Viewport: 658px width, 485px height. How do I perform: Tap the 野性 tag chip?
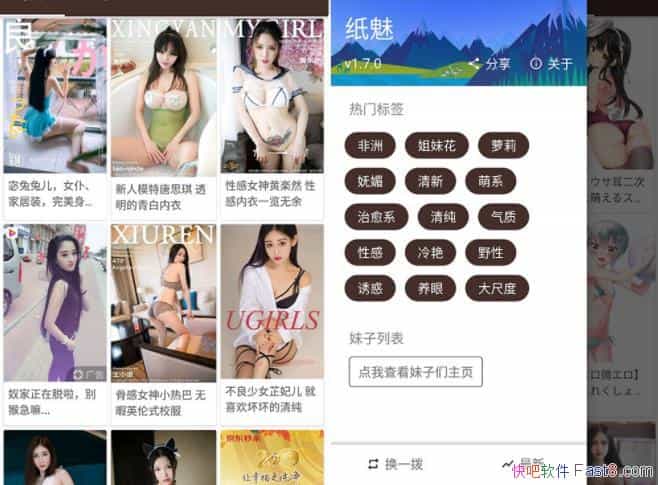pyautogui.click(x=491, y=252)
